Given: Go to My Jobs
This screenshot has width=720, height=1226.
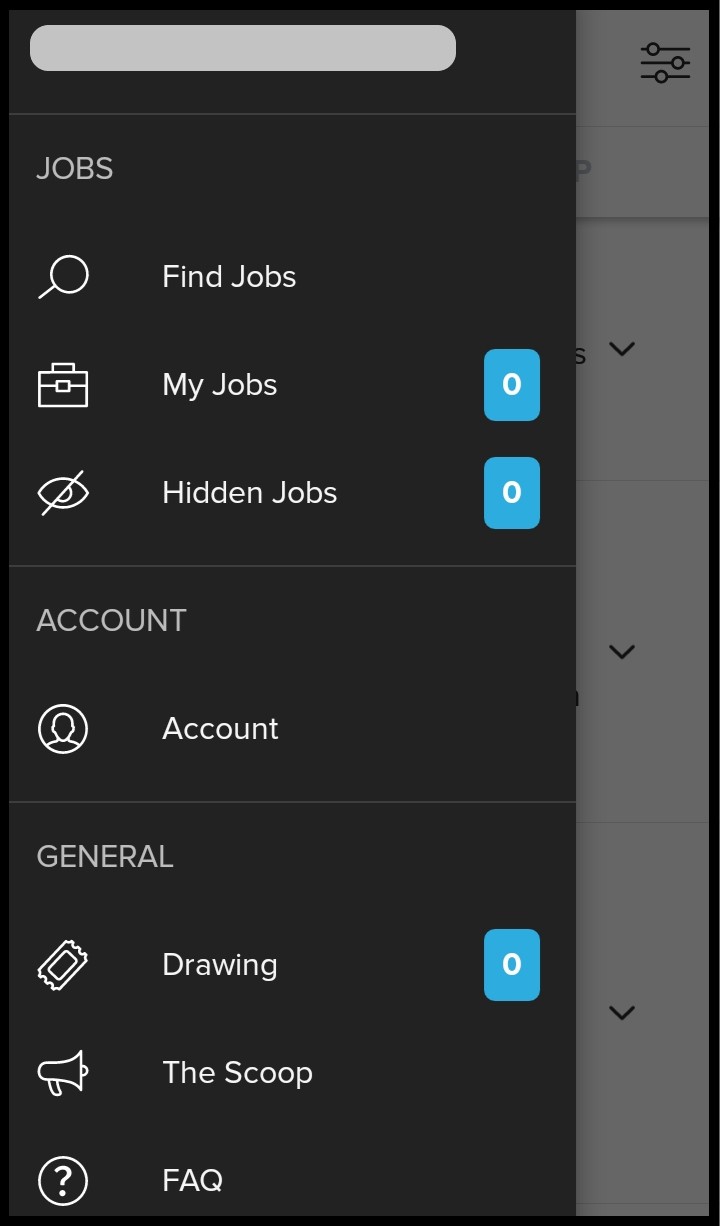Looking at the screenshot, I should click(292, 385).
